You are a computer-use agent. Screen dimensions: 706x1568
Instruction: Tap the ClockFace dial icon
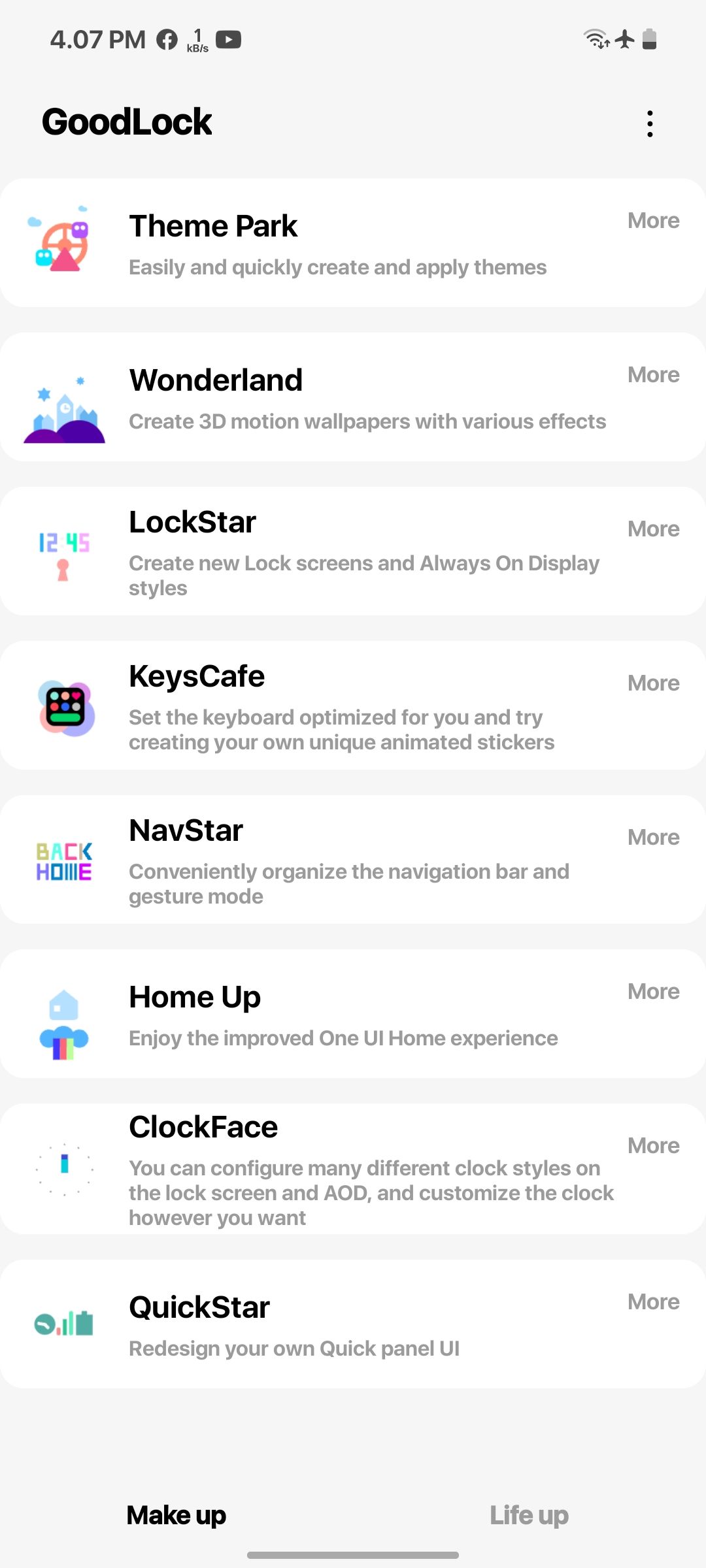(64, 1169)
